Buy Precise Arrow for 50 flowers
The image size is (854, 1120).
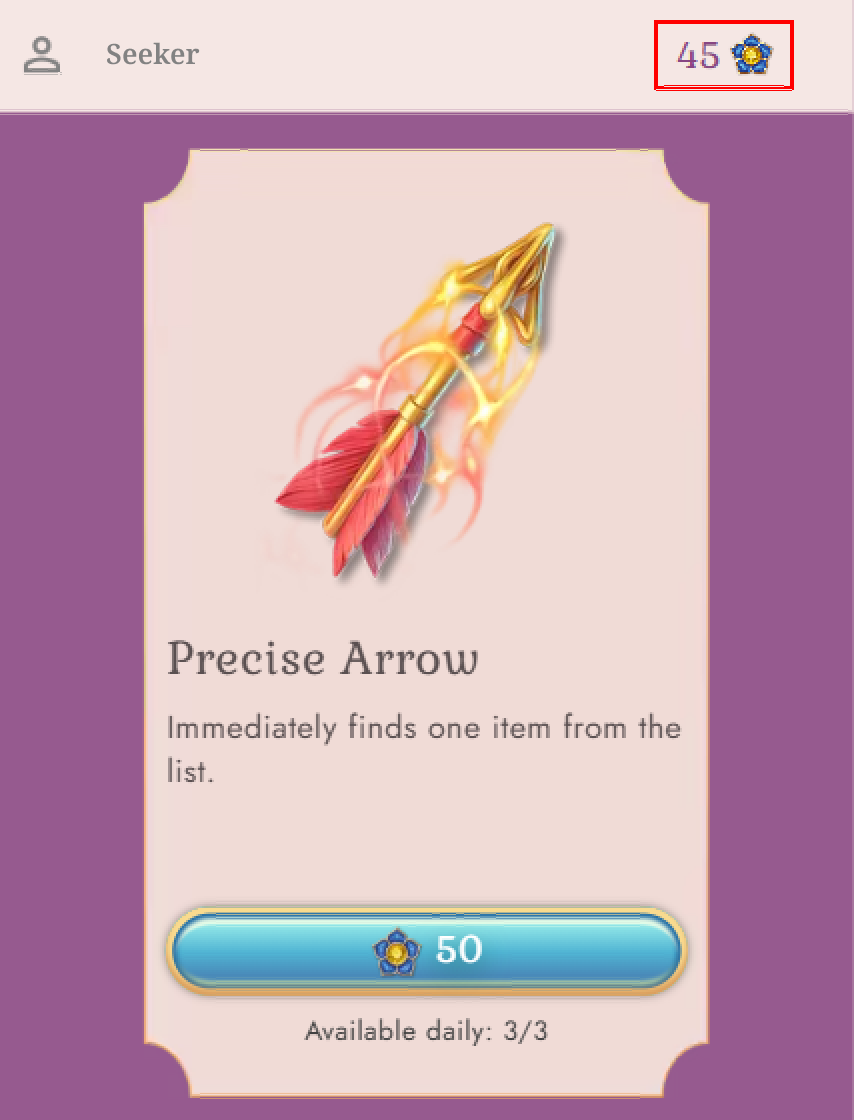[x=427, y=950]
